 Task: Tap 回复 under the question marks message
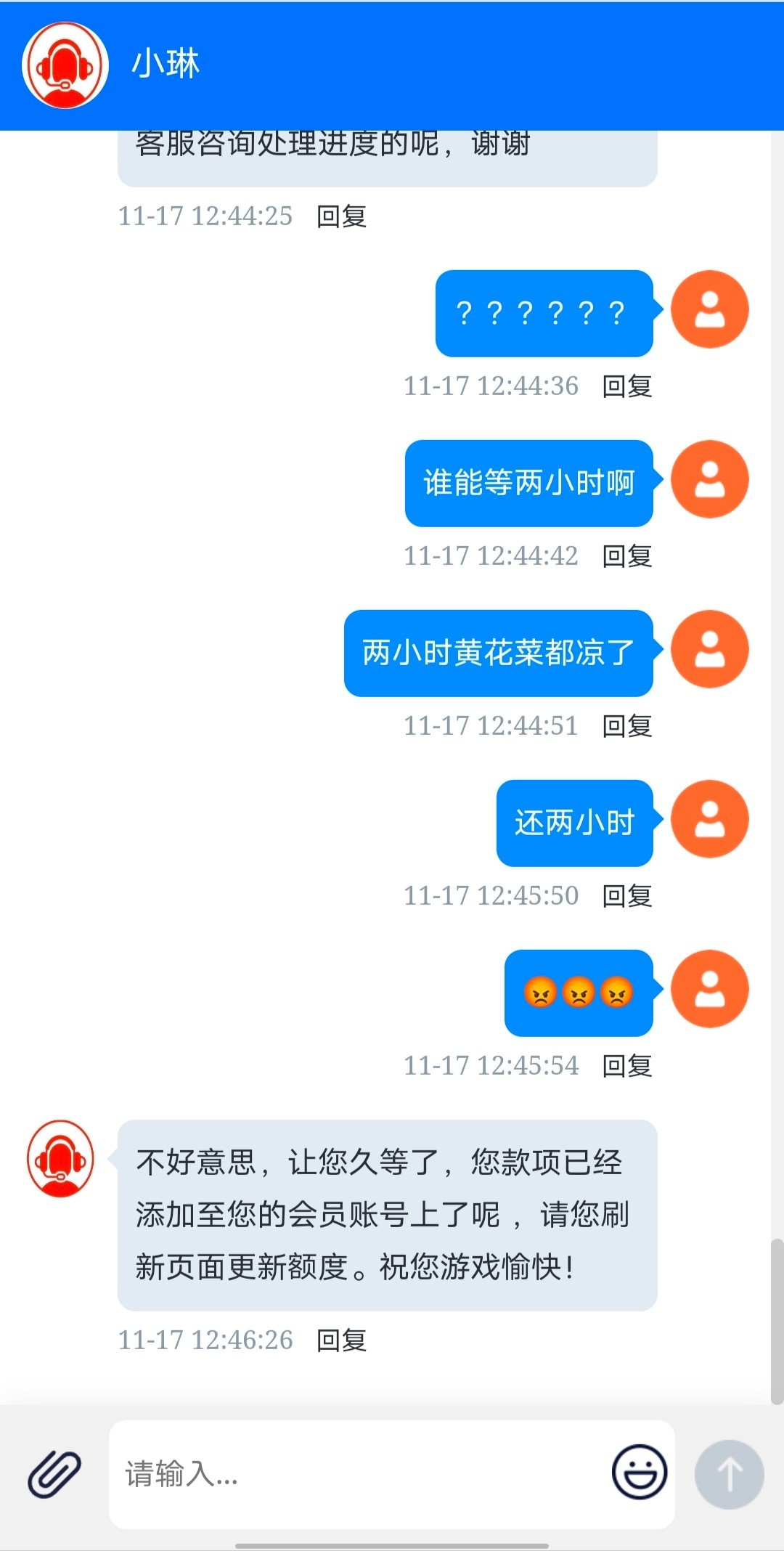click(x=627, y=386)
